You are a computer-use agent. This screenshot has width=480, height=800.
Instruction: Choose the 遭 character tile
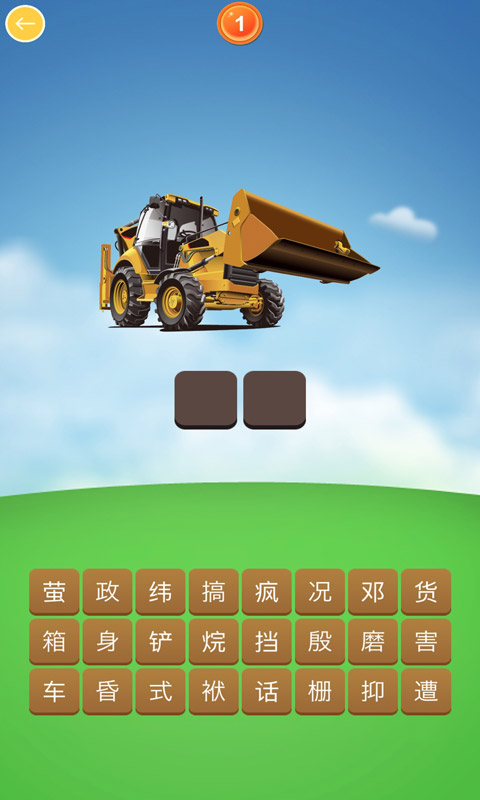pos(426,691)
